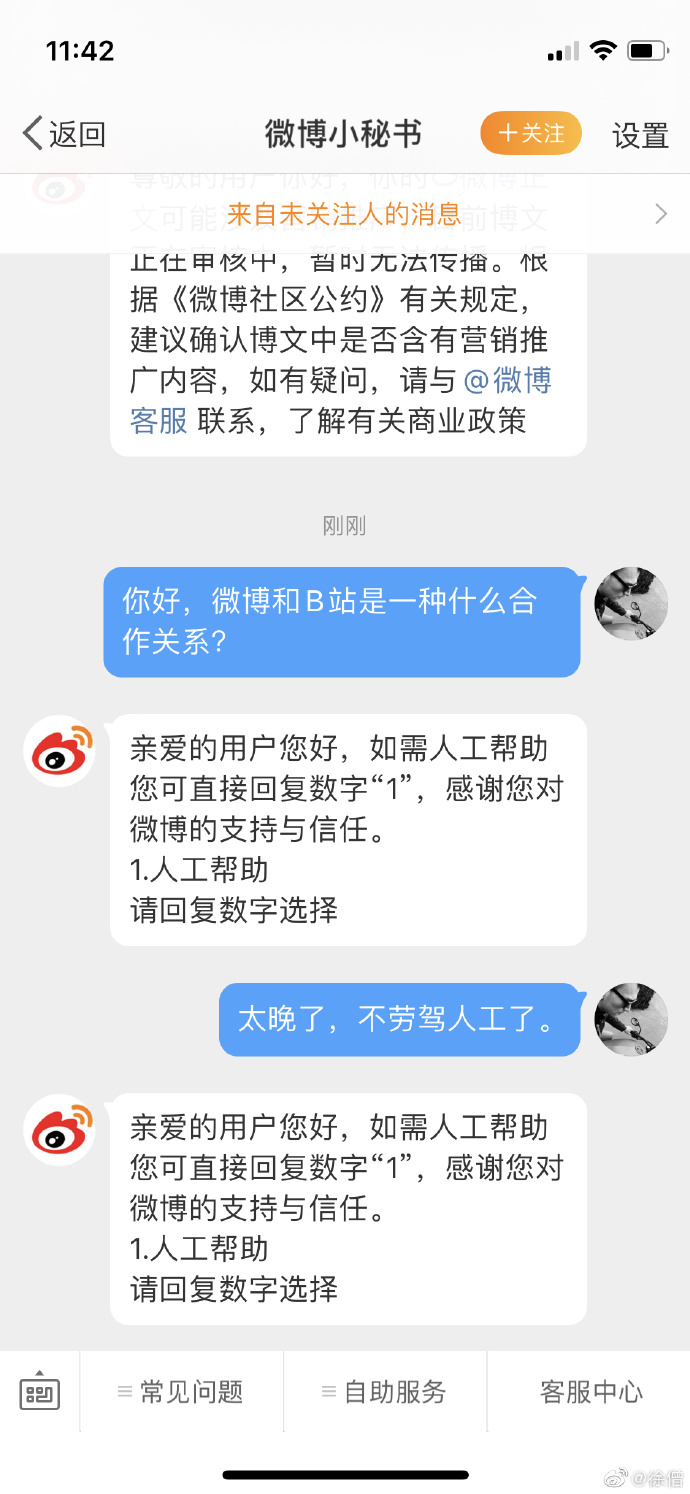
Task: Switch to keyboard input icon
Action: point(40,1391)
